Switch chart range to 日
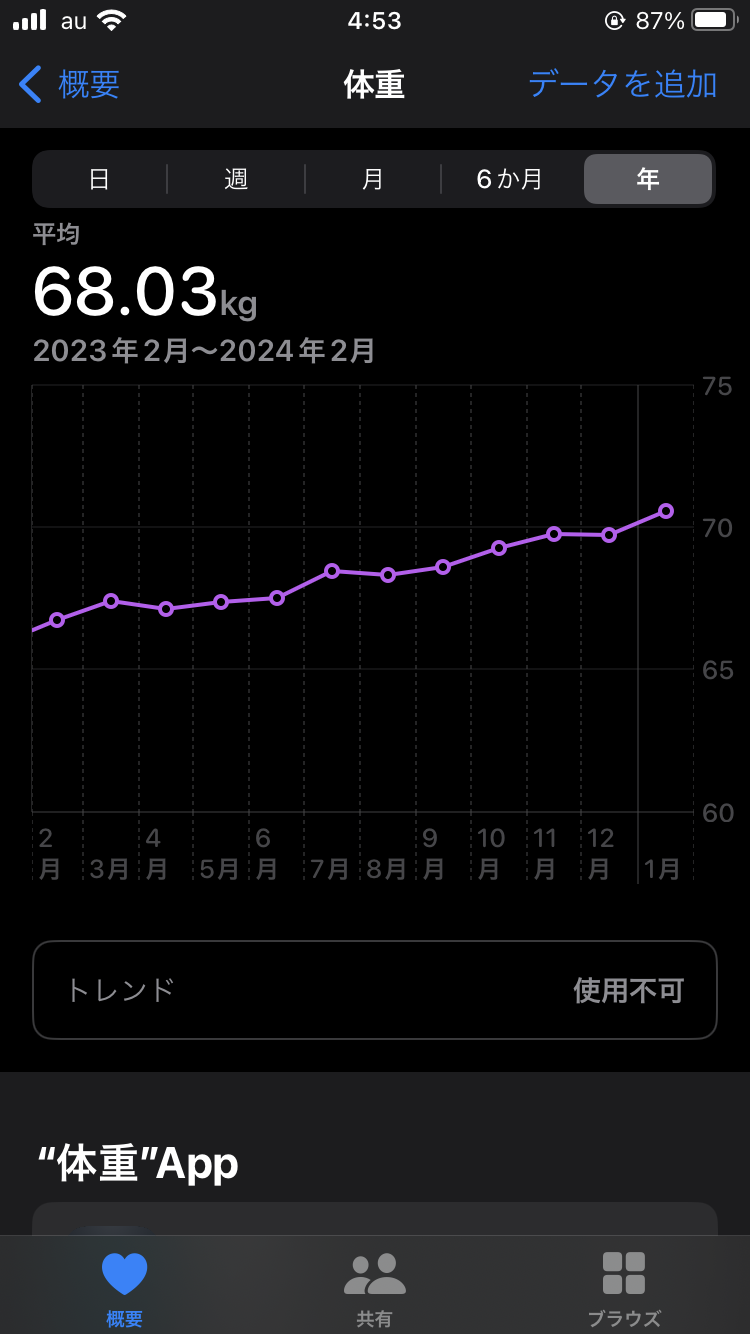 coord(99,179)
